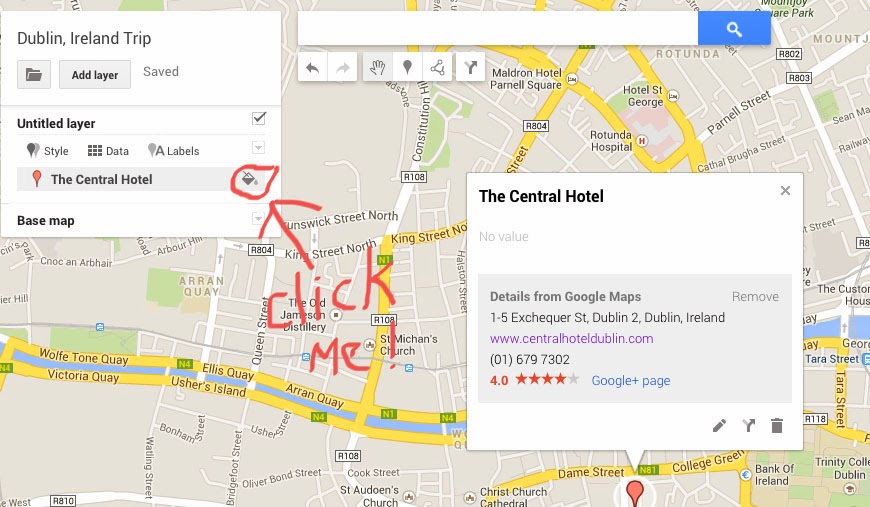Viewport: 870px width, 507px height.
Task: Click the paint bucket style icon
Action: pyautogui.click(x=248, y=180)
